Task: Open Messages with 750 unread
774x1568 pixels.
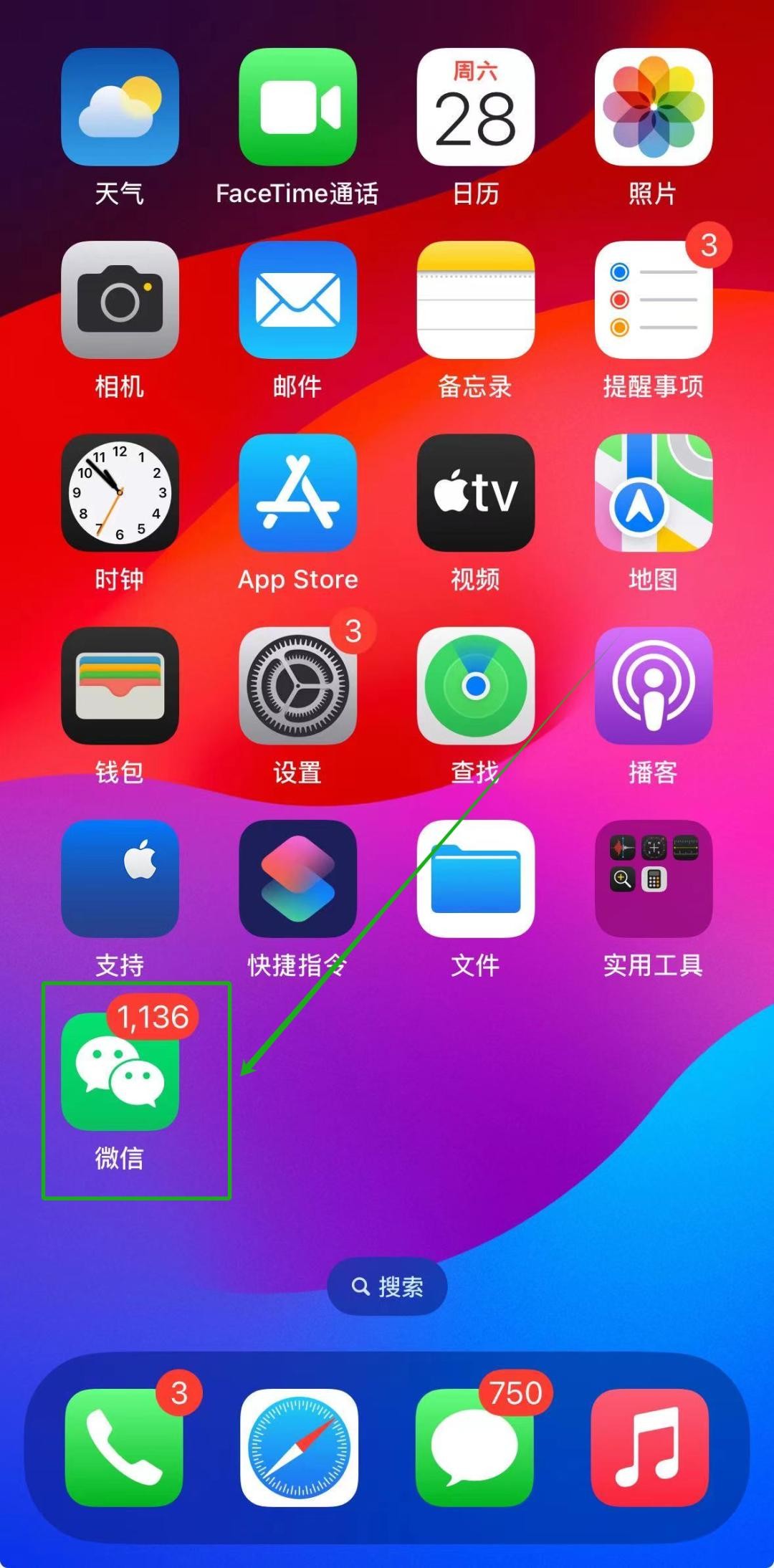Action: (474, 1448)
